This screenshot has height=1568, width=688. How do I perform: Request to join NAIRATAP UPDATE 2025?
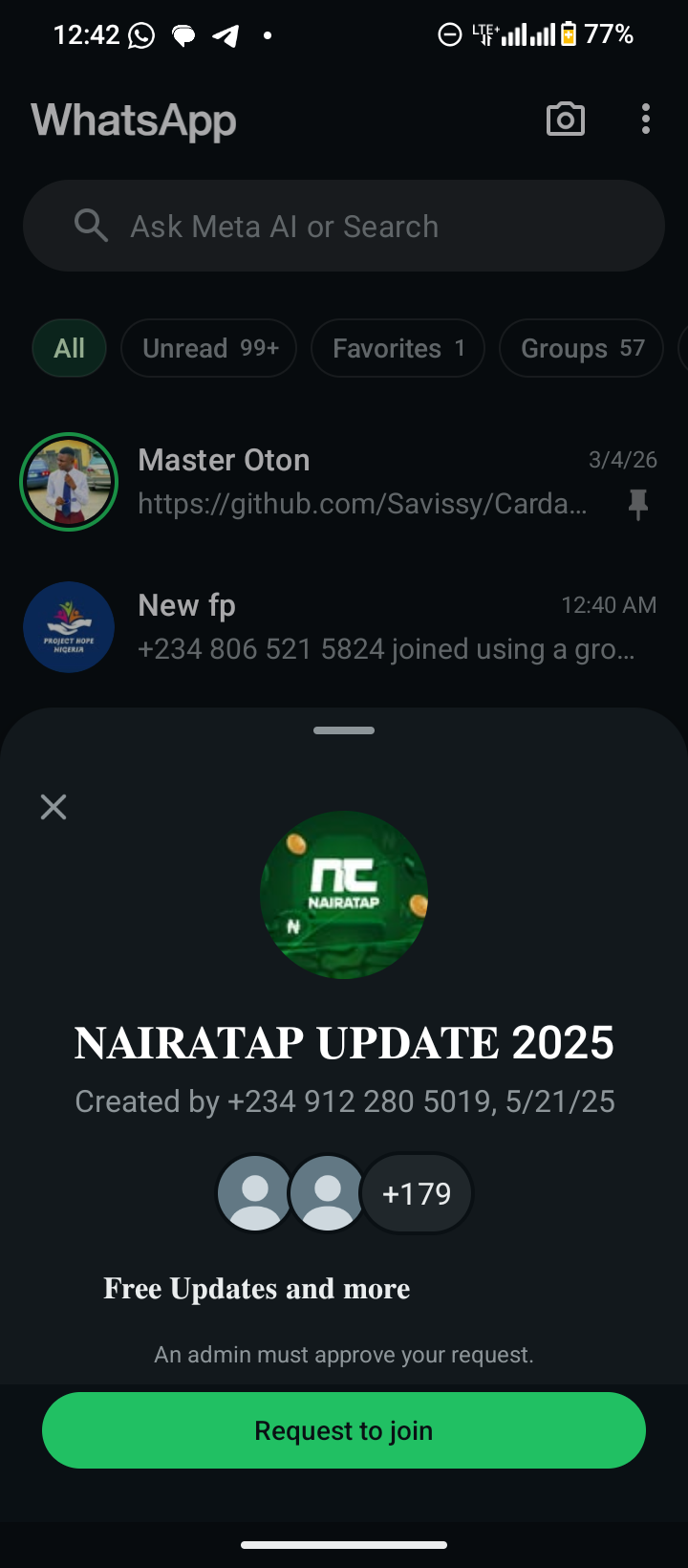344,1430
